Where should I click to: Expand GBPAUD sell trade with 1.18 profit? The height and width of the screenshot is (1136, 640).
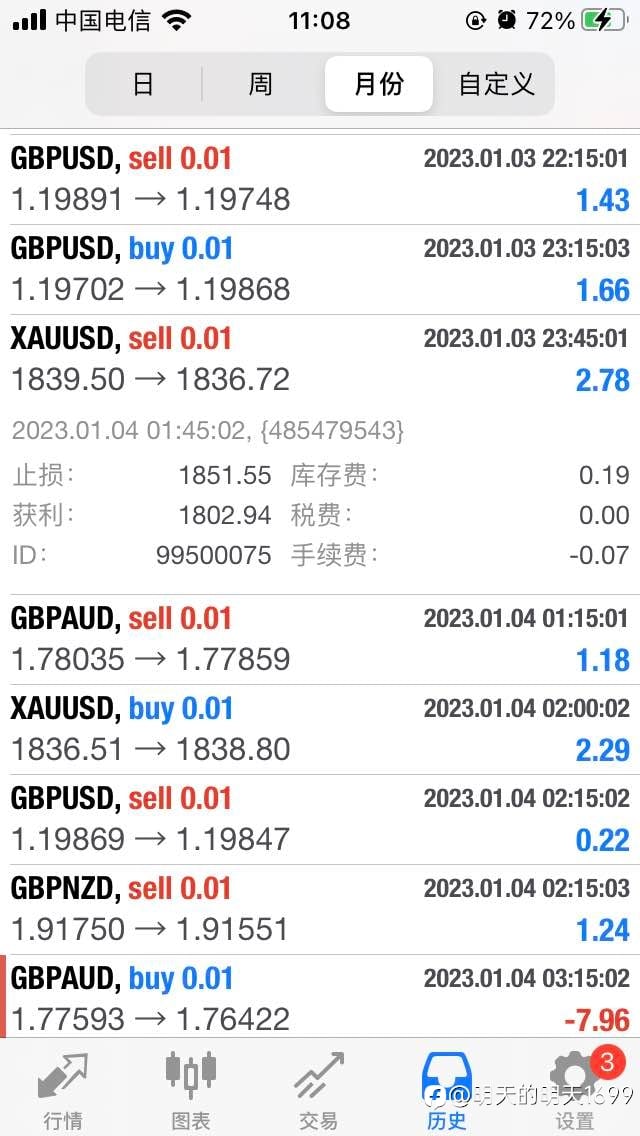coord(320,640)
